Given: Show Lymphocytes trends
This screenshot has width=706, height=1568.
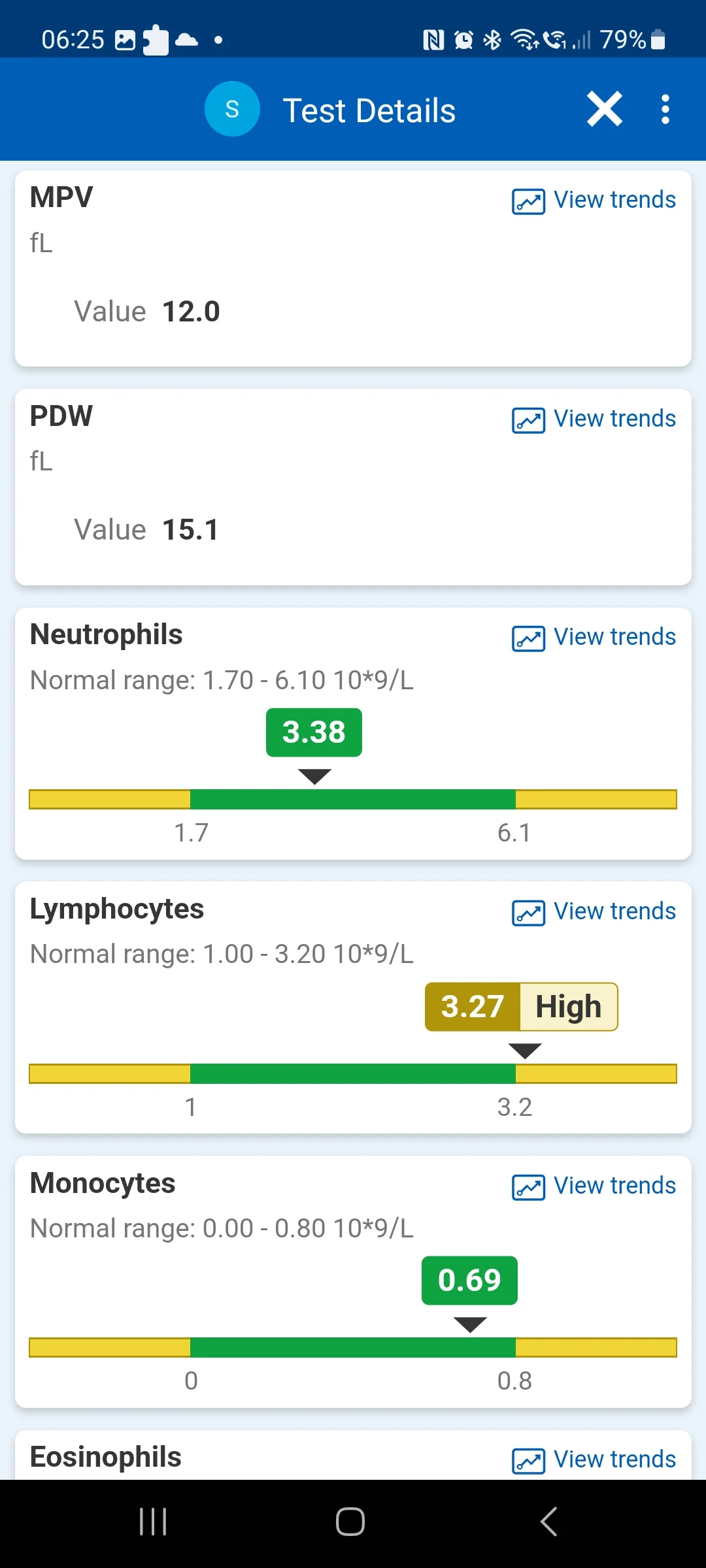Looking at the screenshot, I should coord(594,911).
